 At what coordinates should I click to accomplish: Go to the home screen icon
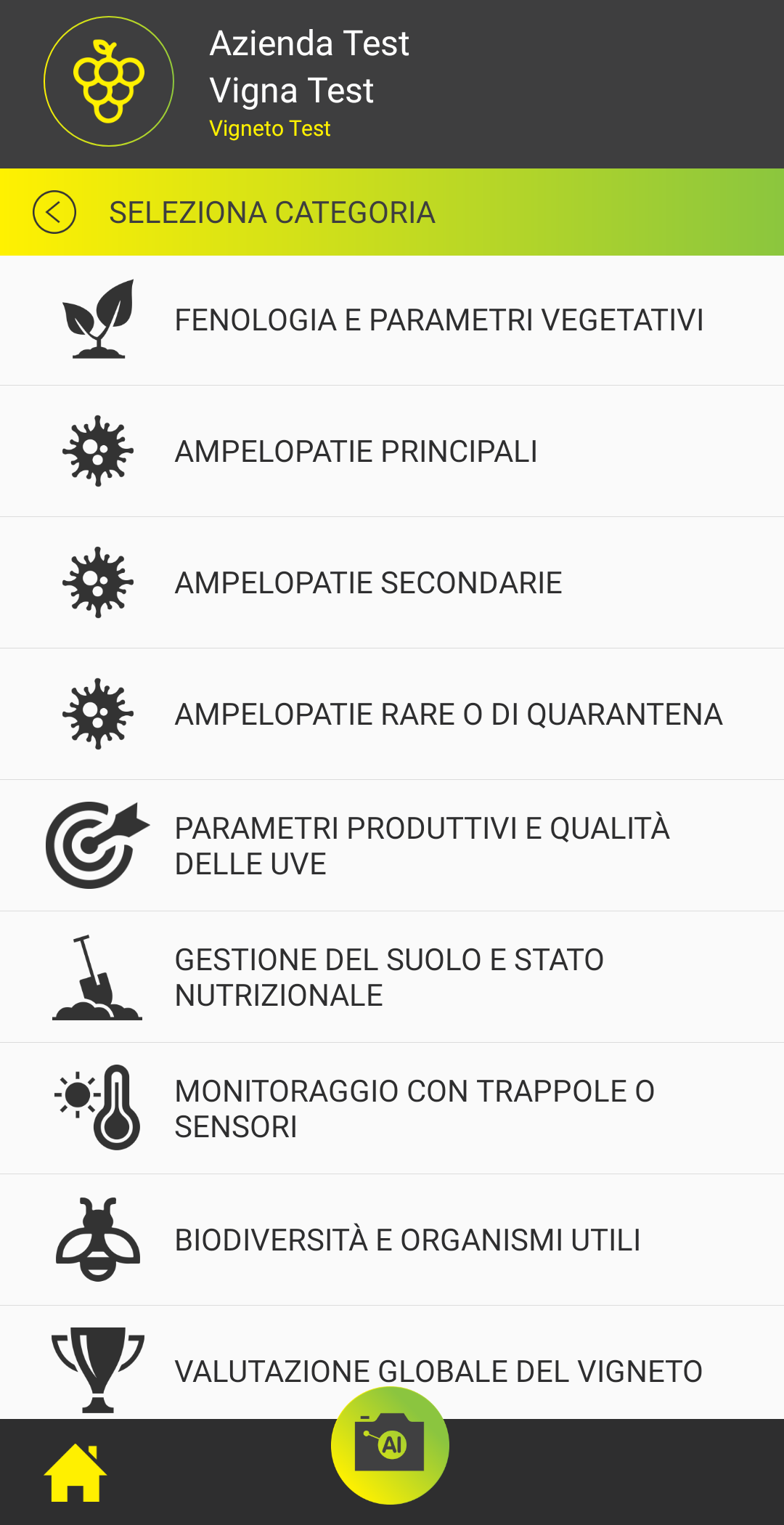click(75, 1473)
